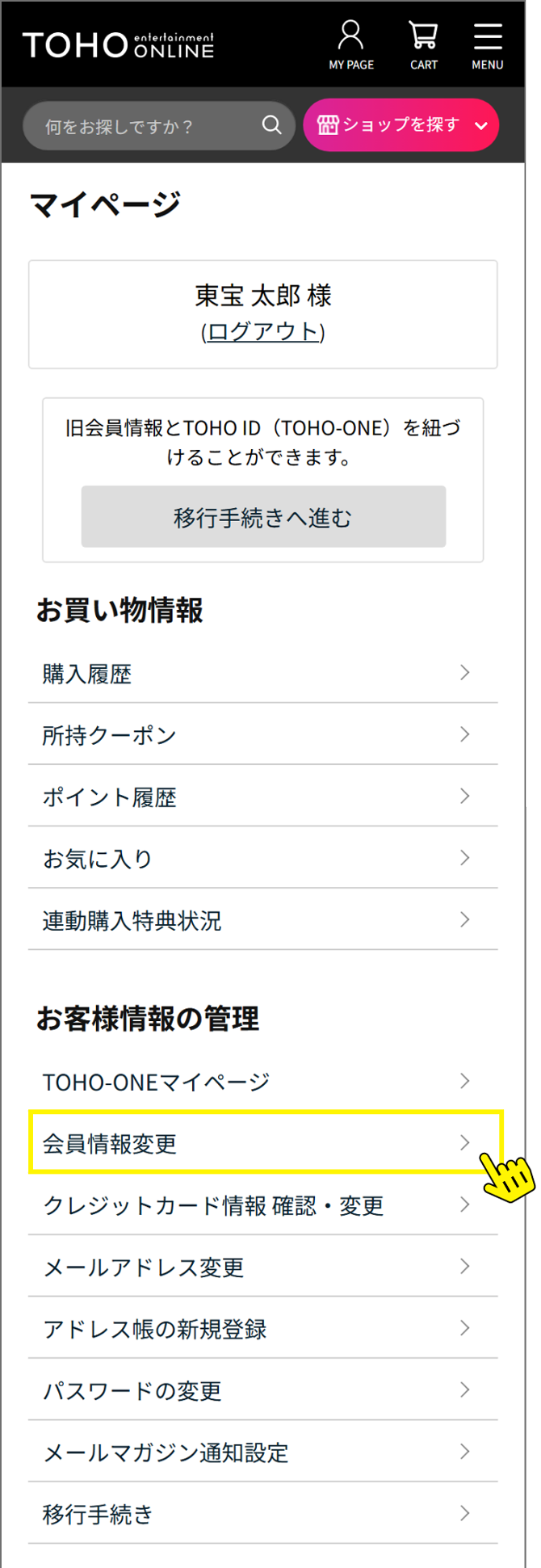Open the MENU hamburger button
The width and height of the screenshot is (541, 1568).
point(488,45)
